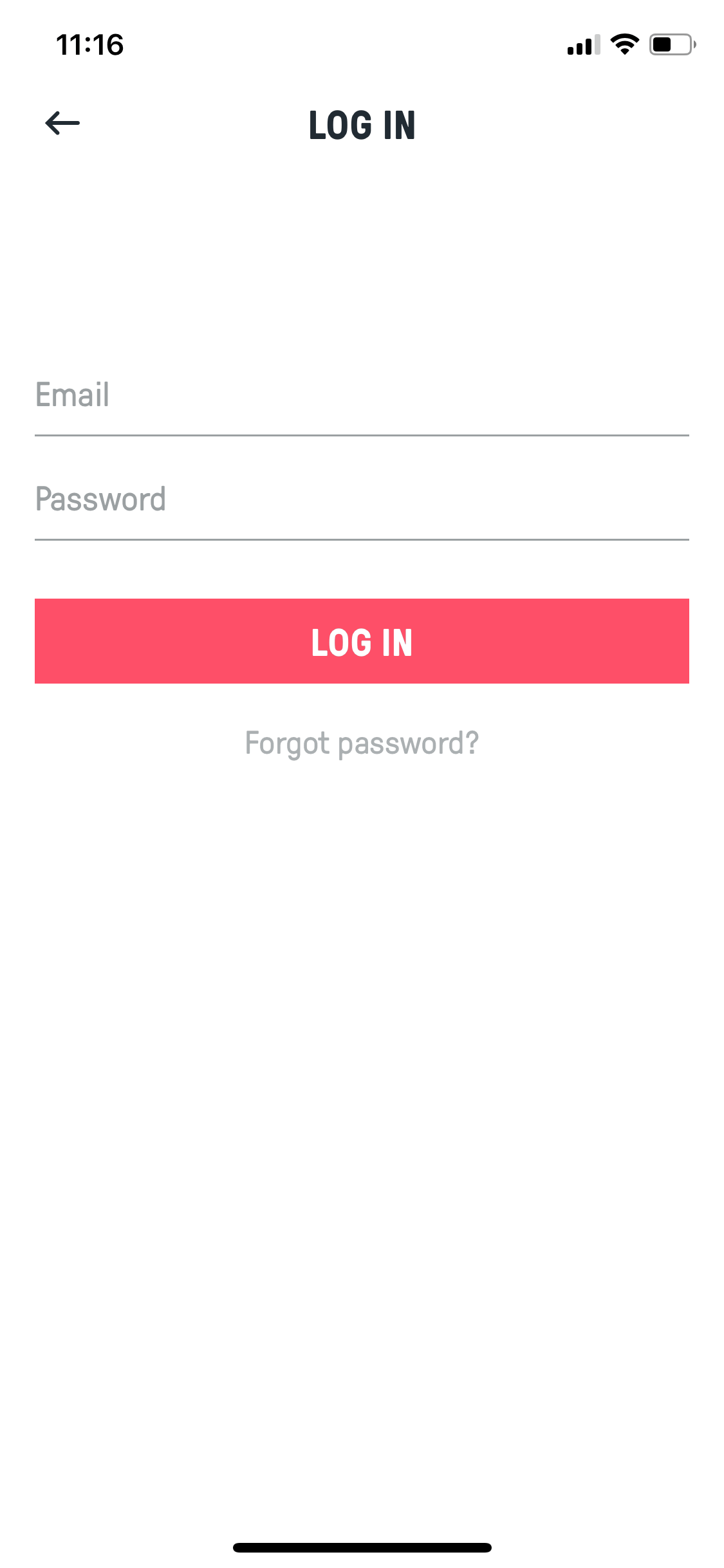Image resolution: width=724 pixels, height=1568 pixels.
Task: Select the Password field
Action: [362, 499]
